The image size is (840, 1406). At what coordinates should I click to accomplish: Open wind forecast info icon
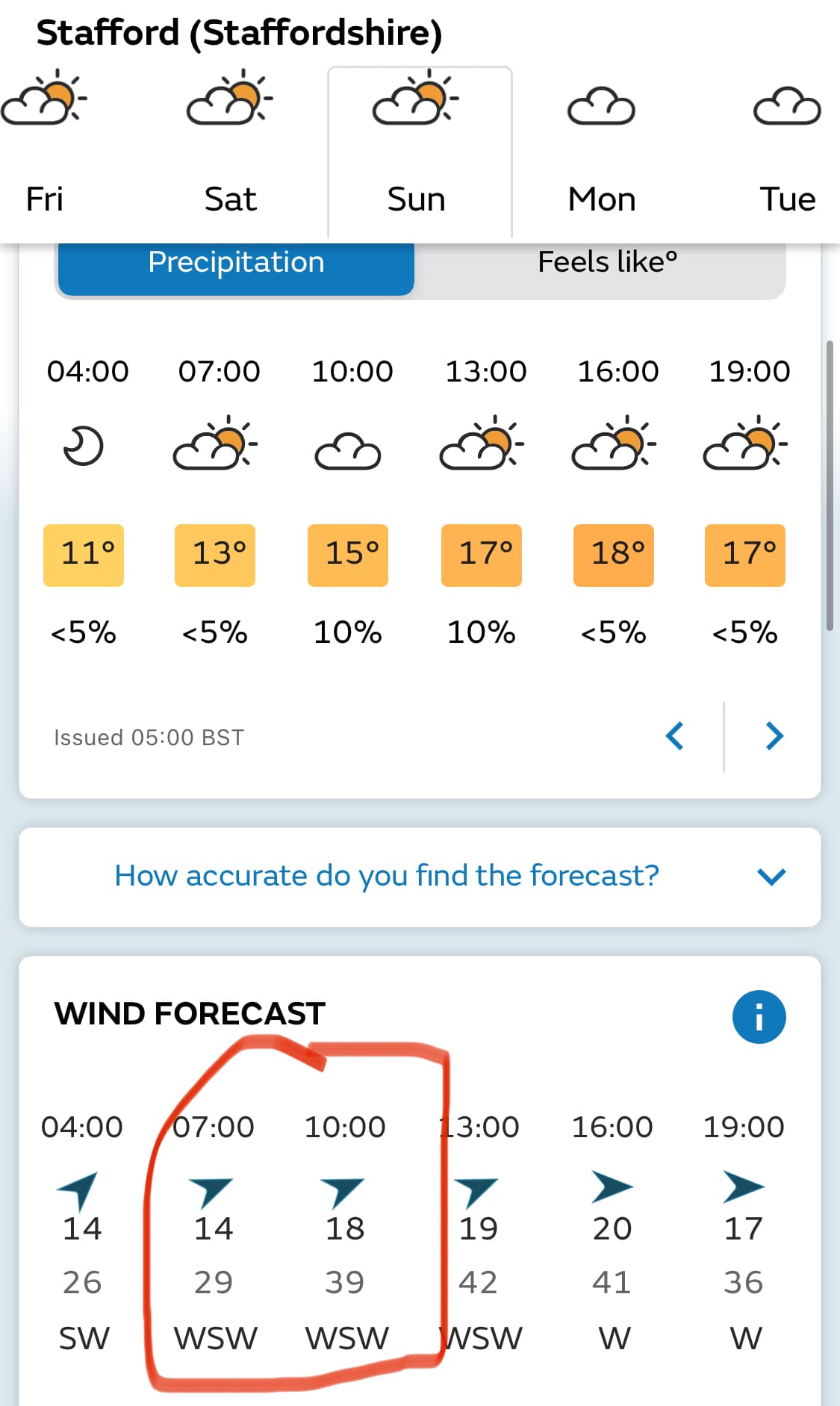click(759, 1017)
